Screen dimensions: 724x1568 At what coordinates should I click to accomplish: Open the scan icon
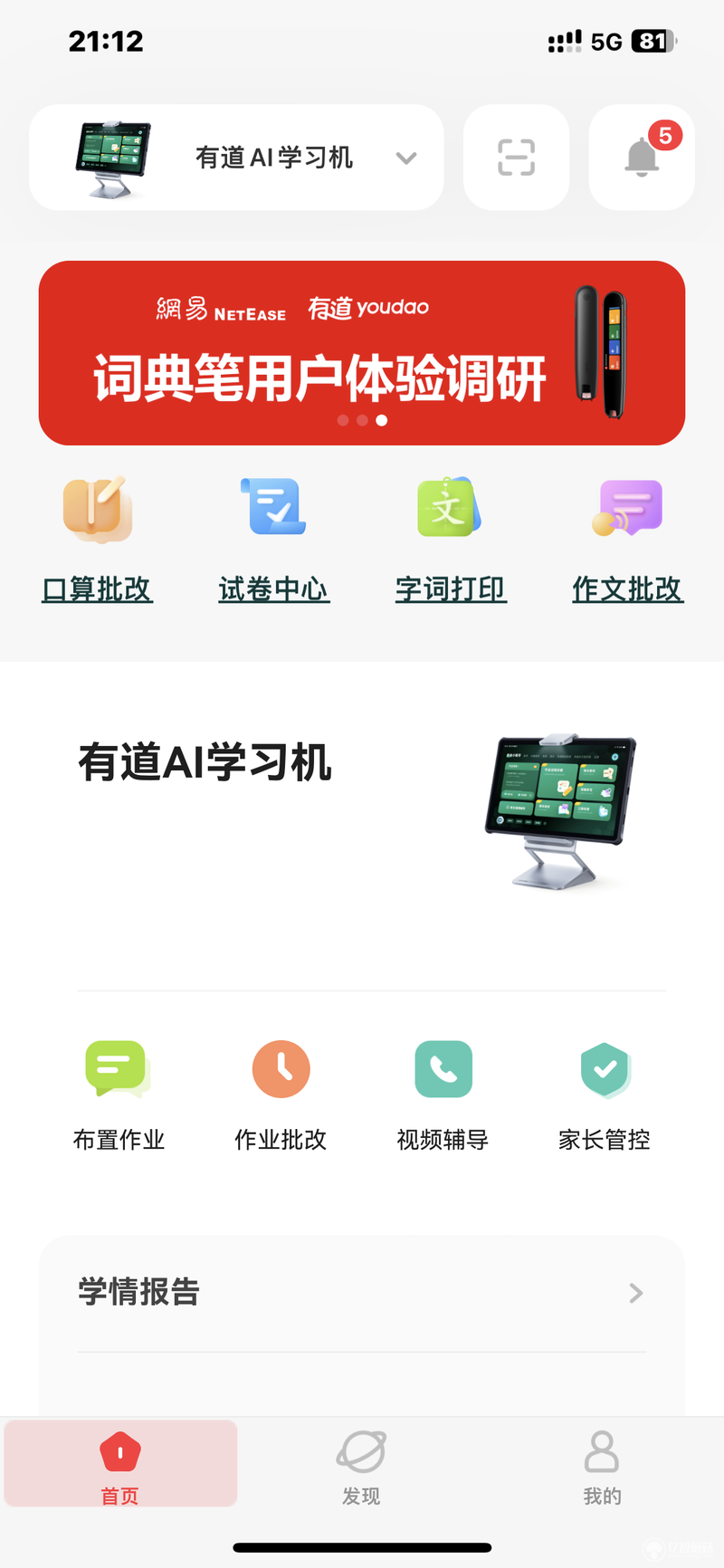(x=516, y=158)
